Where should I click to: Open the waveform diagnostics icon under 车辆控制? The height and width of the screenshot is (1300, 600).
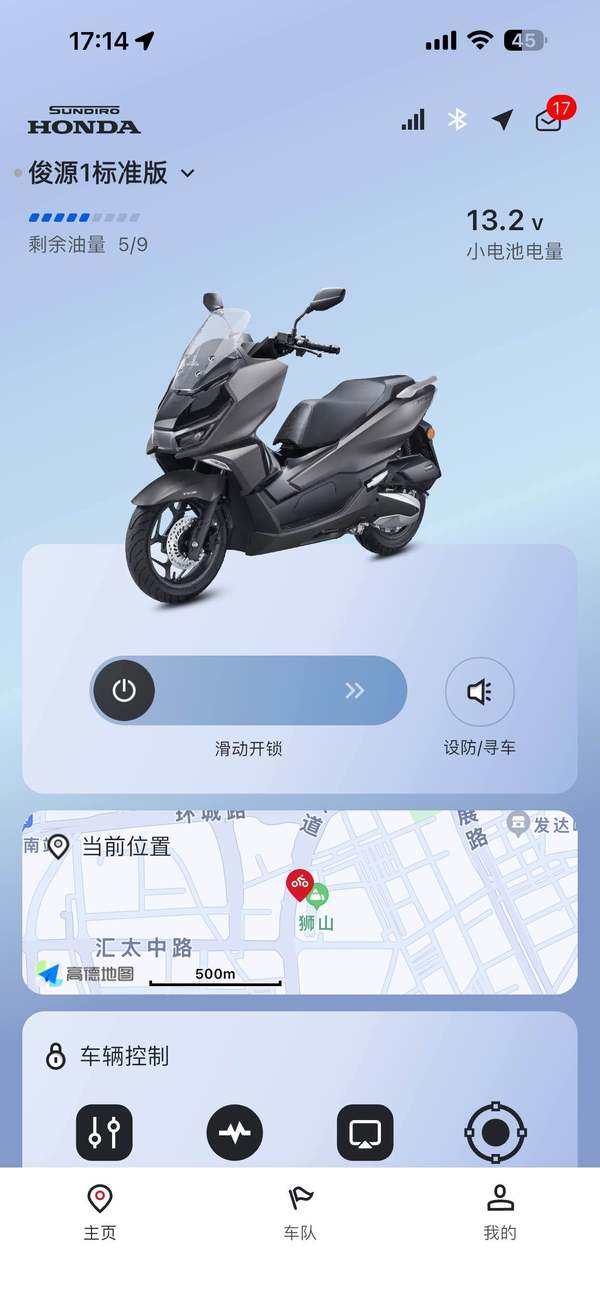click(235, 1132)
